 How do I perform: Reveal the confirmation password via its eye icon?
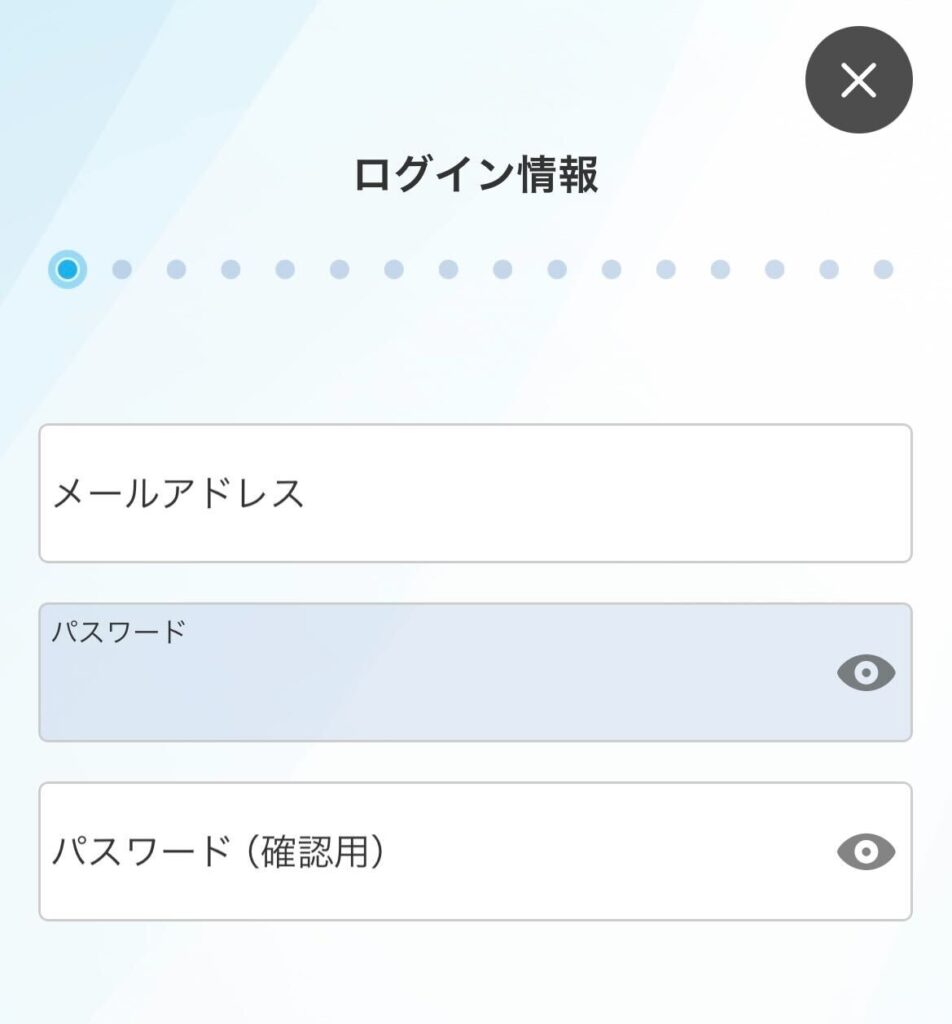click(865, 852)
